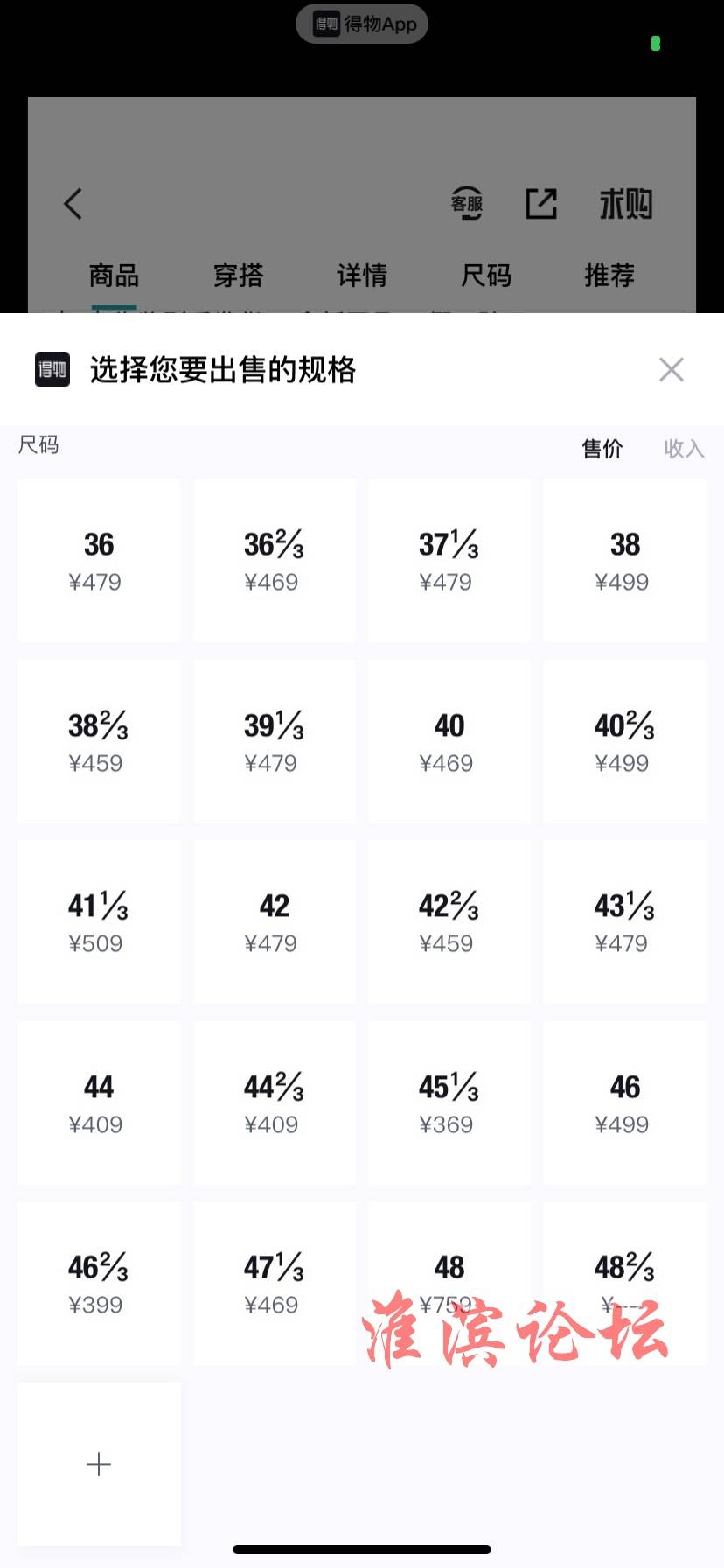The width and height of the screenshot is (724, 1568).
Task: Choose size 44 at ¥409
Action: pyautogui.click(x=99, y=1102)
